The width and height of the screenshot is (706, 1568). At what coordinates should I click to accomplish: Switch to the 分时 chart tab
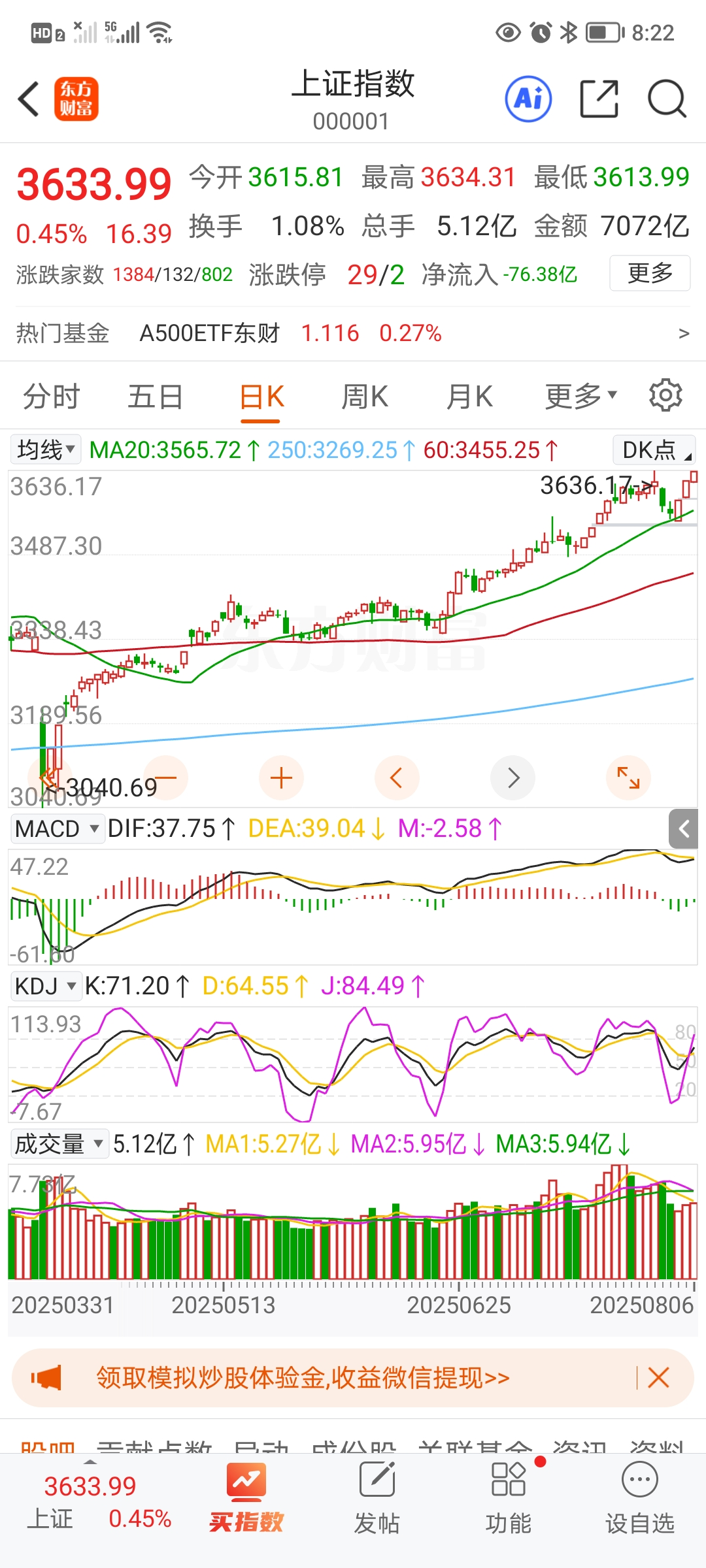[51, 397]
